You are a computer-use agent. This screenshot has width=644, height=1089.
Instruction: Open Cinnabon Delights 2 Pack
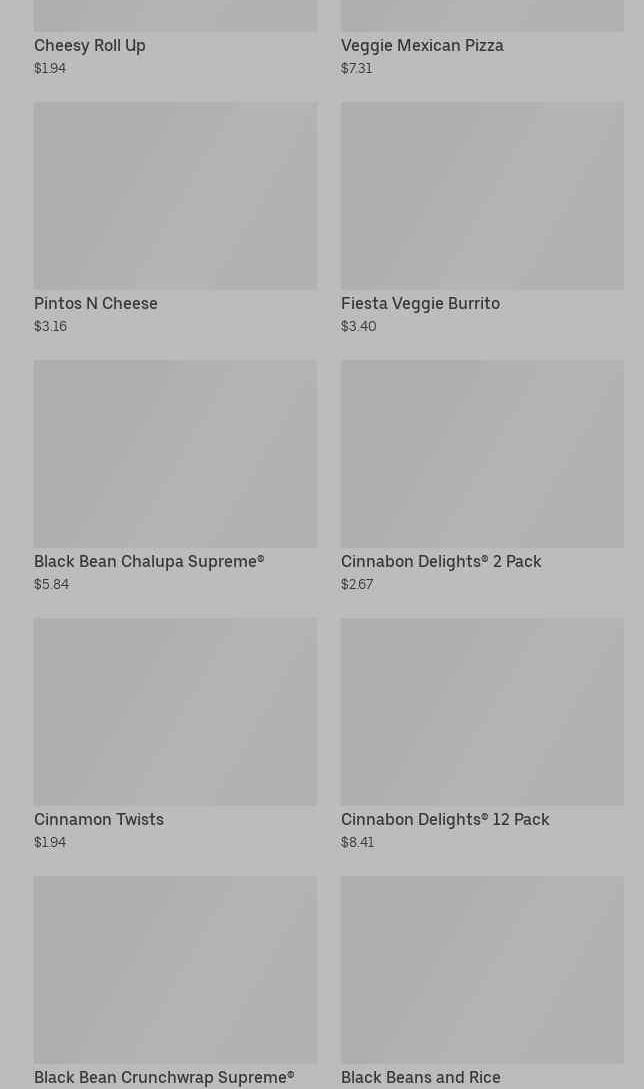click(x=481, y=454)
